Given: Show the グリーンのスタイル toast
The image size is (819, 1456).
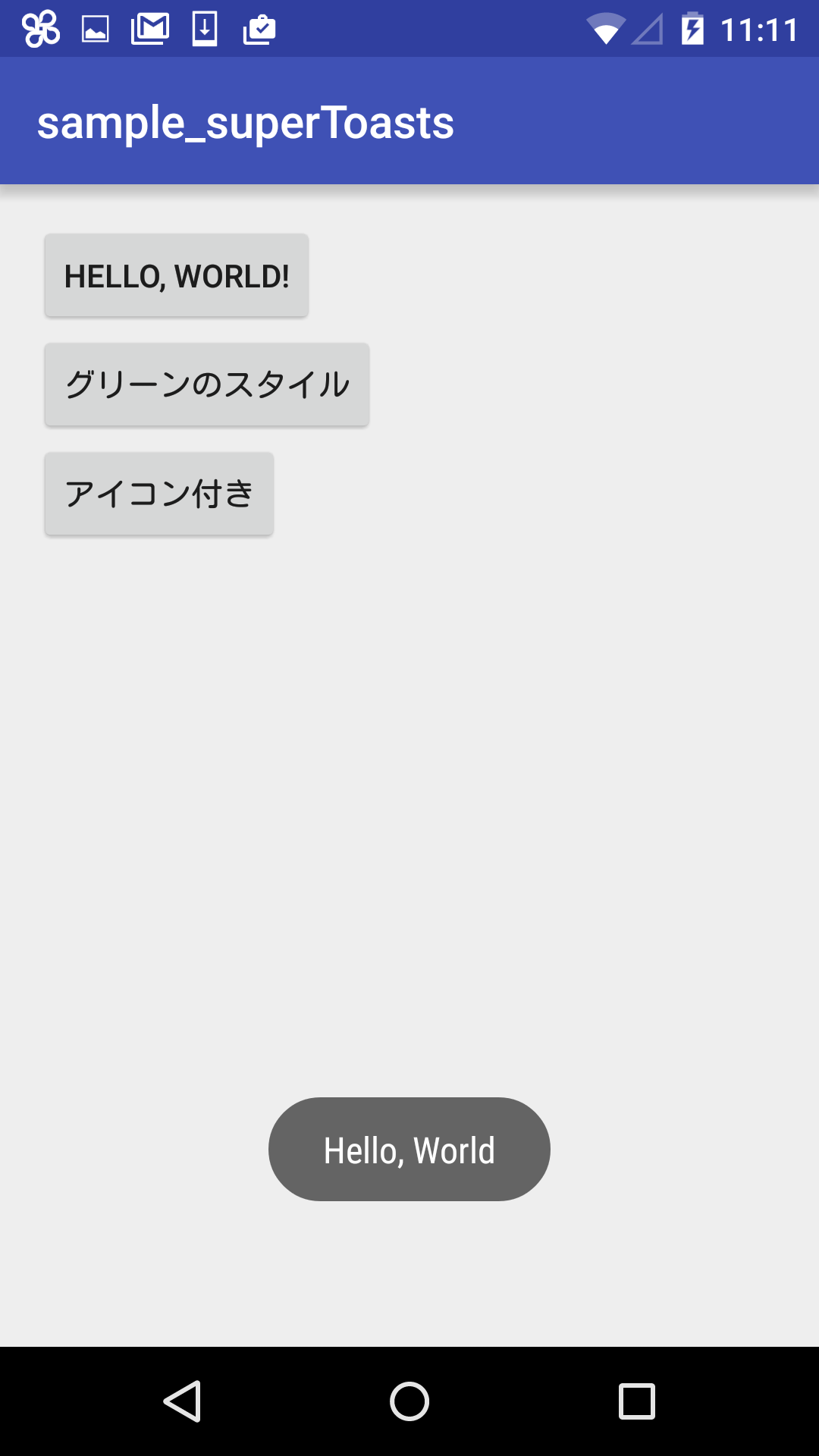Looking at the screenshot, I should point(207,384).
